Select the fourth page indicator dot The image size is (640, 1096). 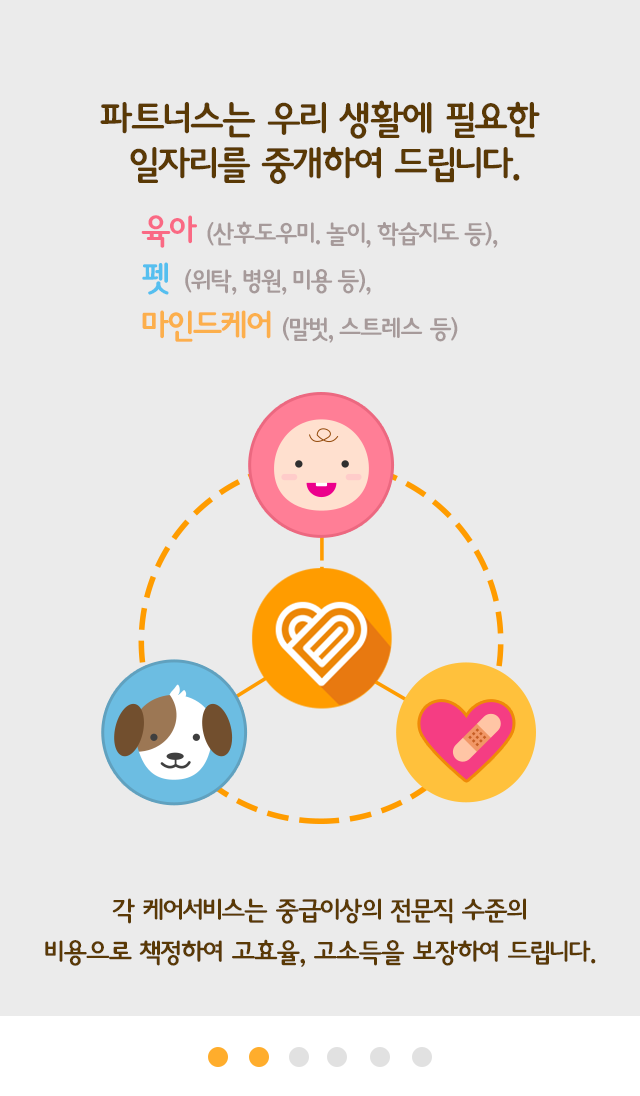337,1057
